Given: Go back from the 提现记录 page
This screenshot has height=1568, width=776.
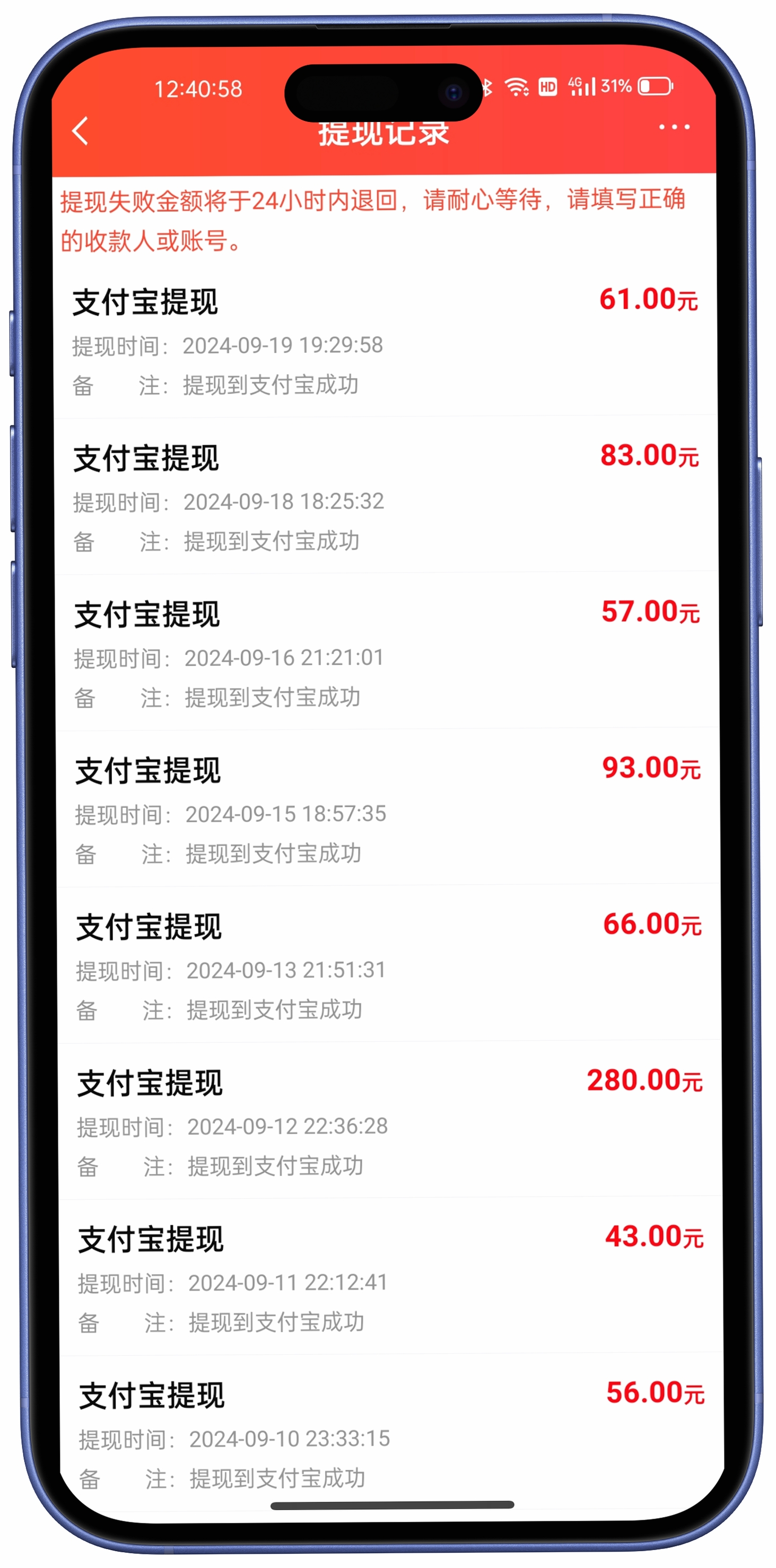Looking at the screenshot, I should click(x=80, y=131).
